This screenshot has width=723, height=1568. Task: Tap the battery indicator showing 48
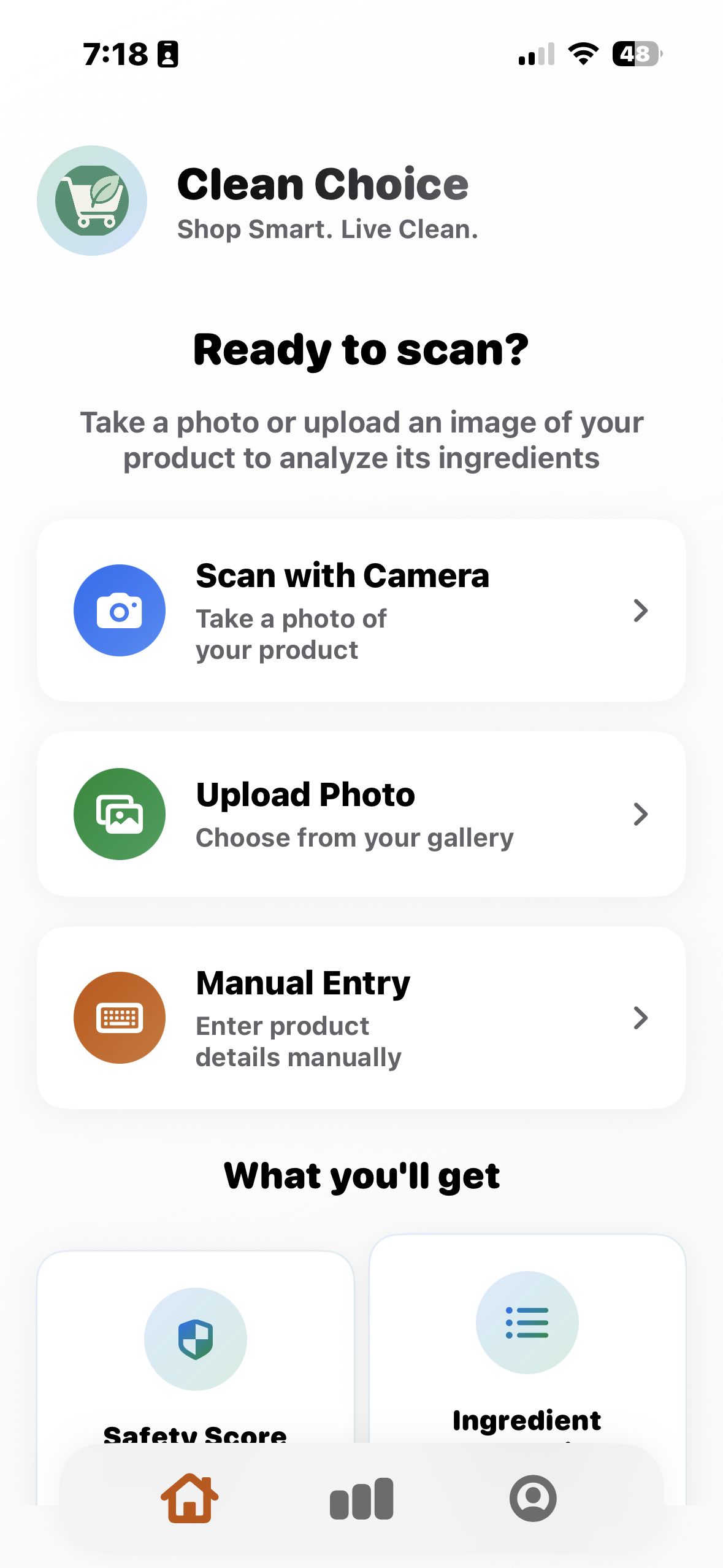(x=635, y=55)
